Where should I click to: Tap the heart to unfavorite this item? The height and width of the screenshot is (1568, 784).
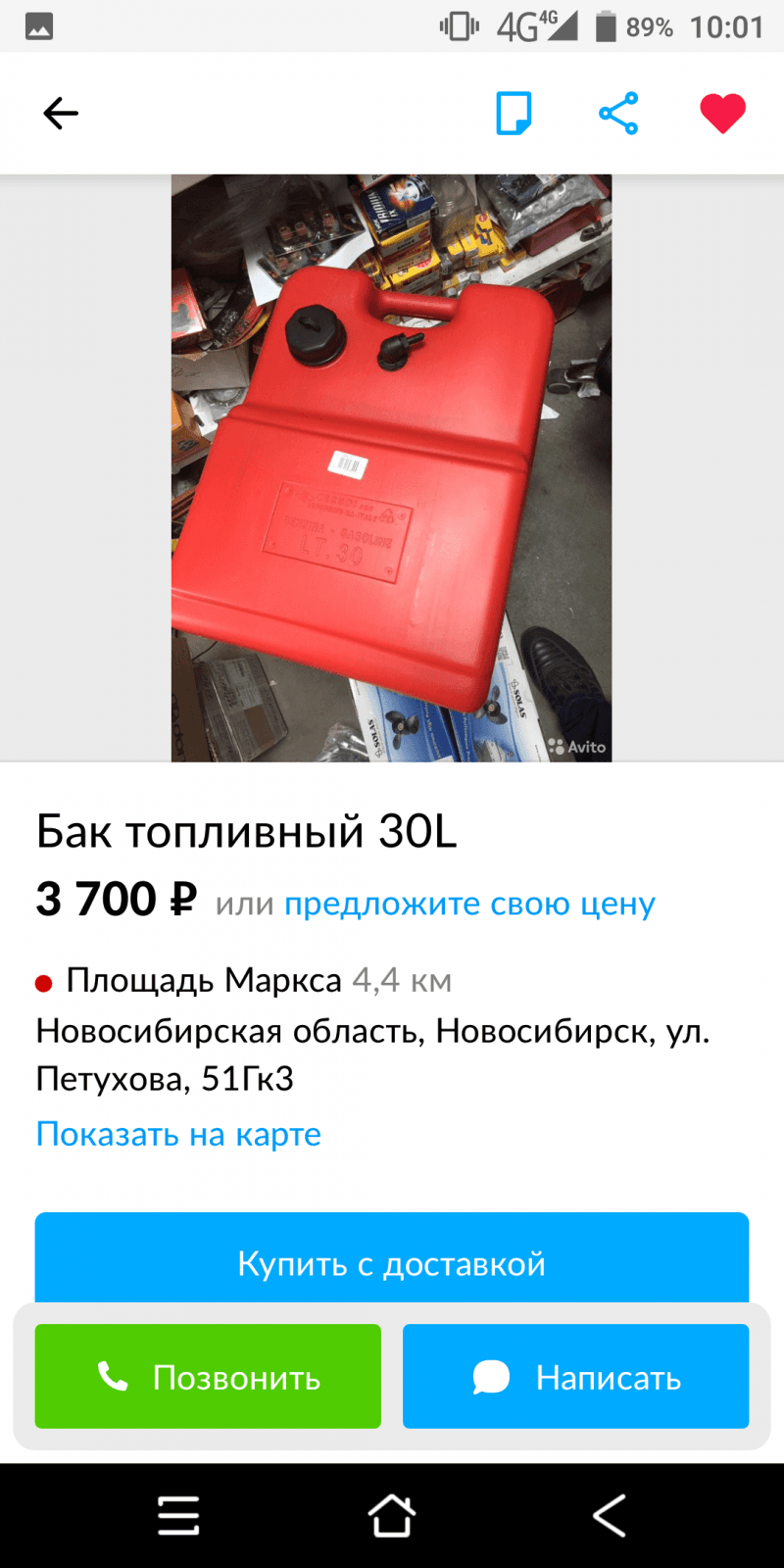(721, 112)
